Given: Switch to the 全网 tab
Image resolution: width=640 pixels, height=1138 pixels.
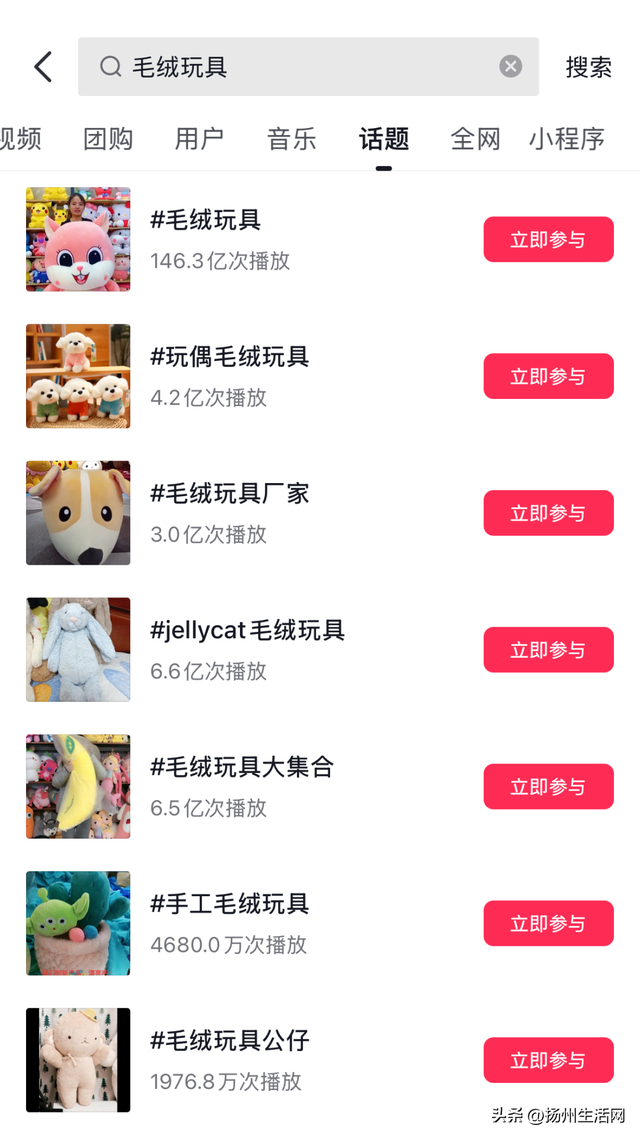Looking at the screenshot, I should pyautogui.click(x=475, y=139).
